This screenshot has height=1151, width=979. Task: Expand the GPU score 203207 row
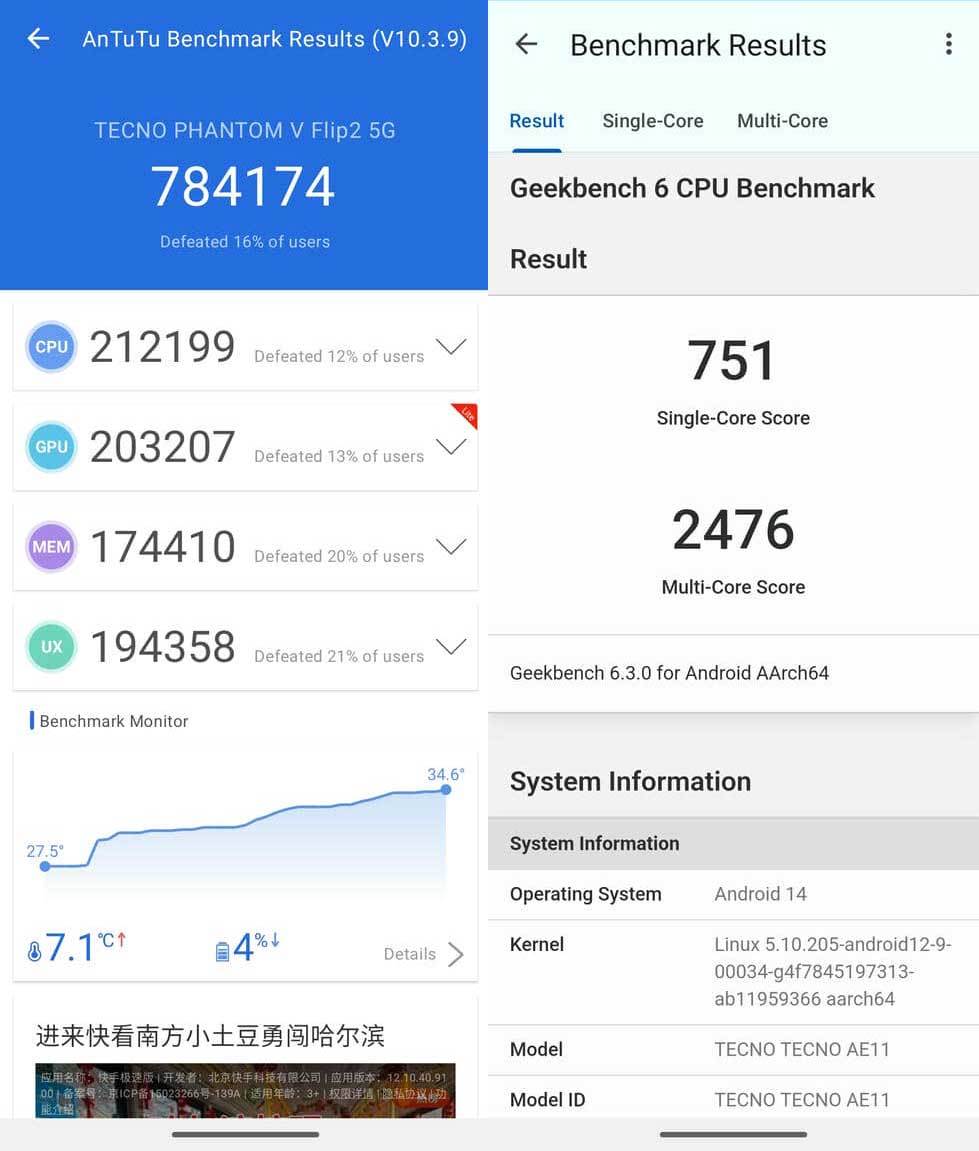coord(451,447)
